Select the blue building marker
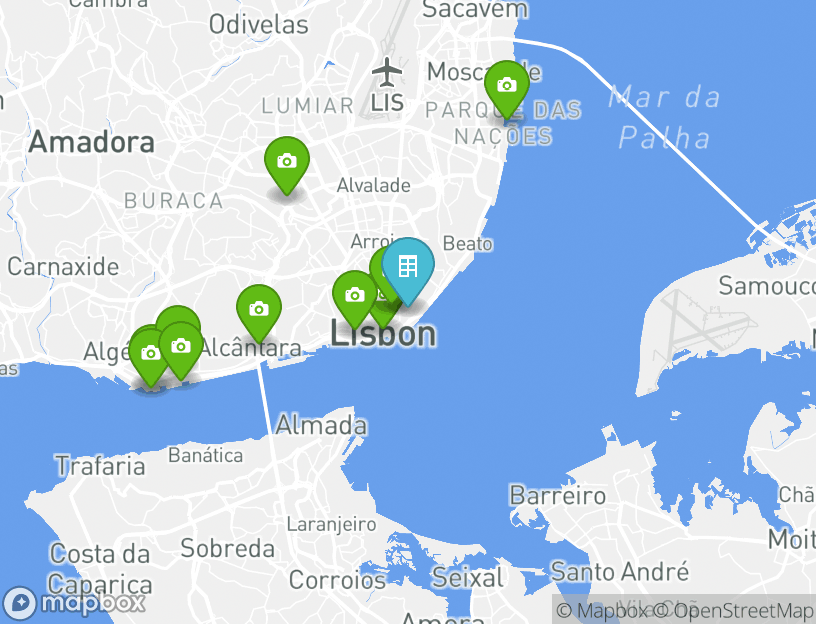Viewport: 816px width, 624px height. point(408,267)
